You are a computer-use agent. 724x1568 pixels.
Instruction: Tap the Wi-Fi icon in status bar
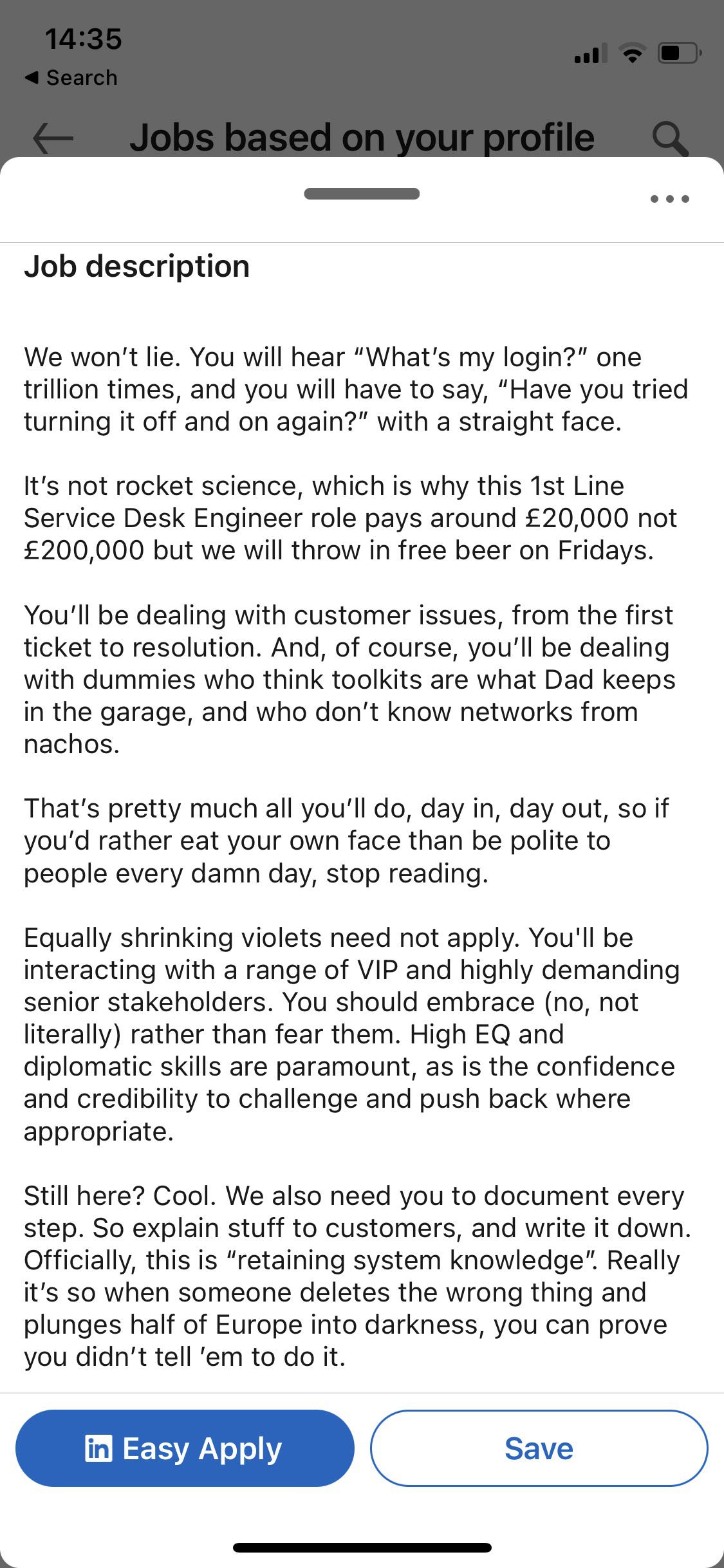(633, 54)
